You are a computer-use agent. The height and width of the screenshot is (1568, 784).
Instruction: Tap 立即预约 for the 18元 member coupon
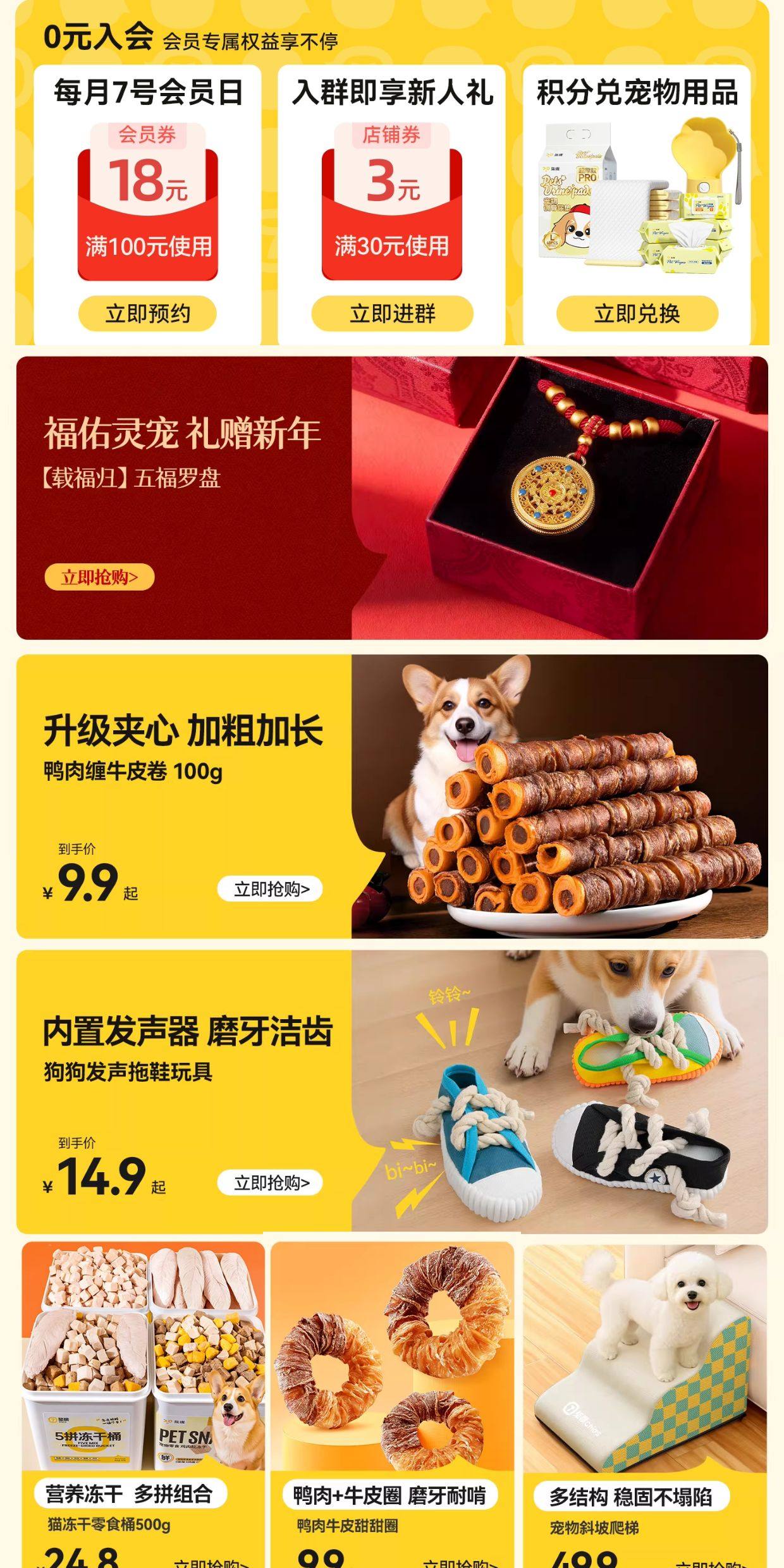pyautogui.click(x=147, y=314)
